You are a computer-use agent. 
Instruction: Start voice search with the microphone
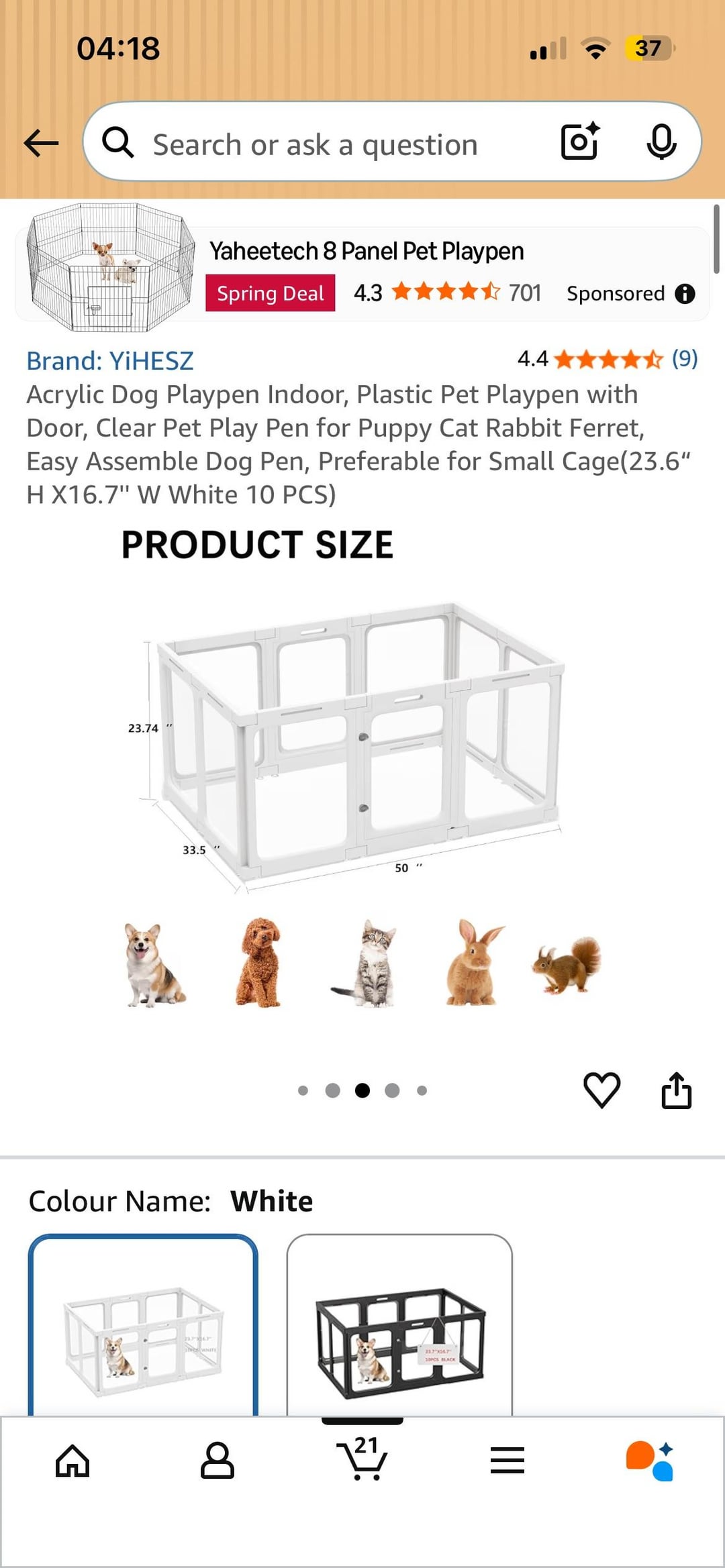pos(661,142)
